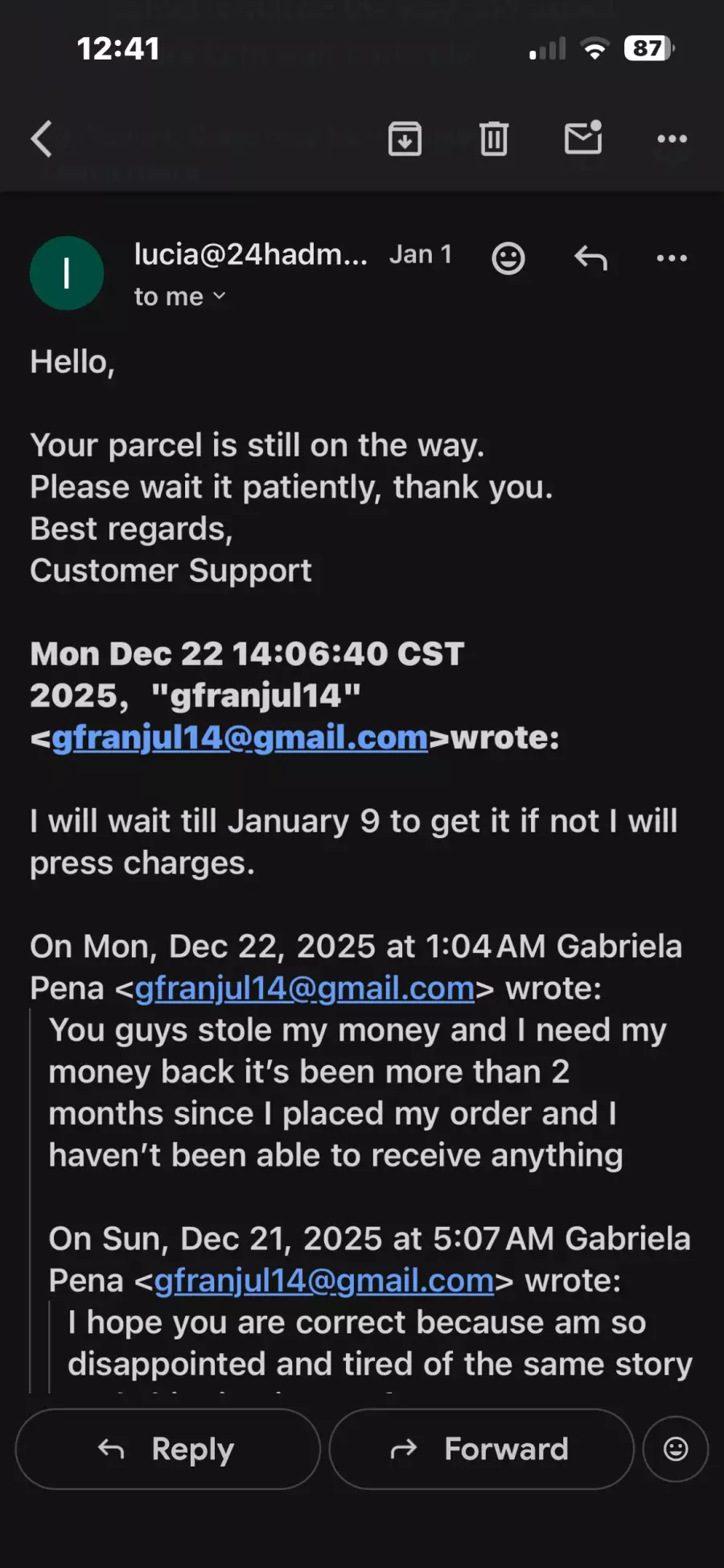
Task: Tap the Reply button
Action: (167, 1449)
